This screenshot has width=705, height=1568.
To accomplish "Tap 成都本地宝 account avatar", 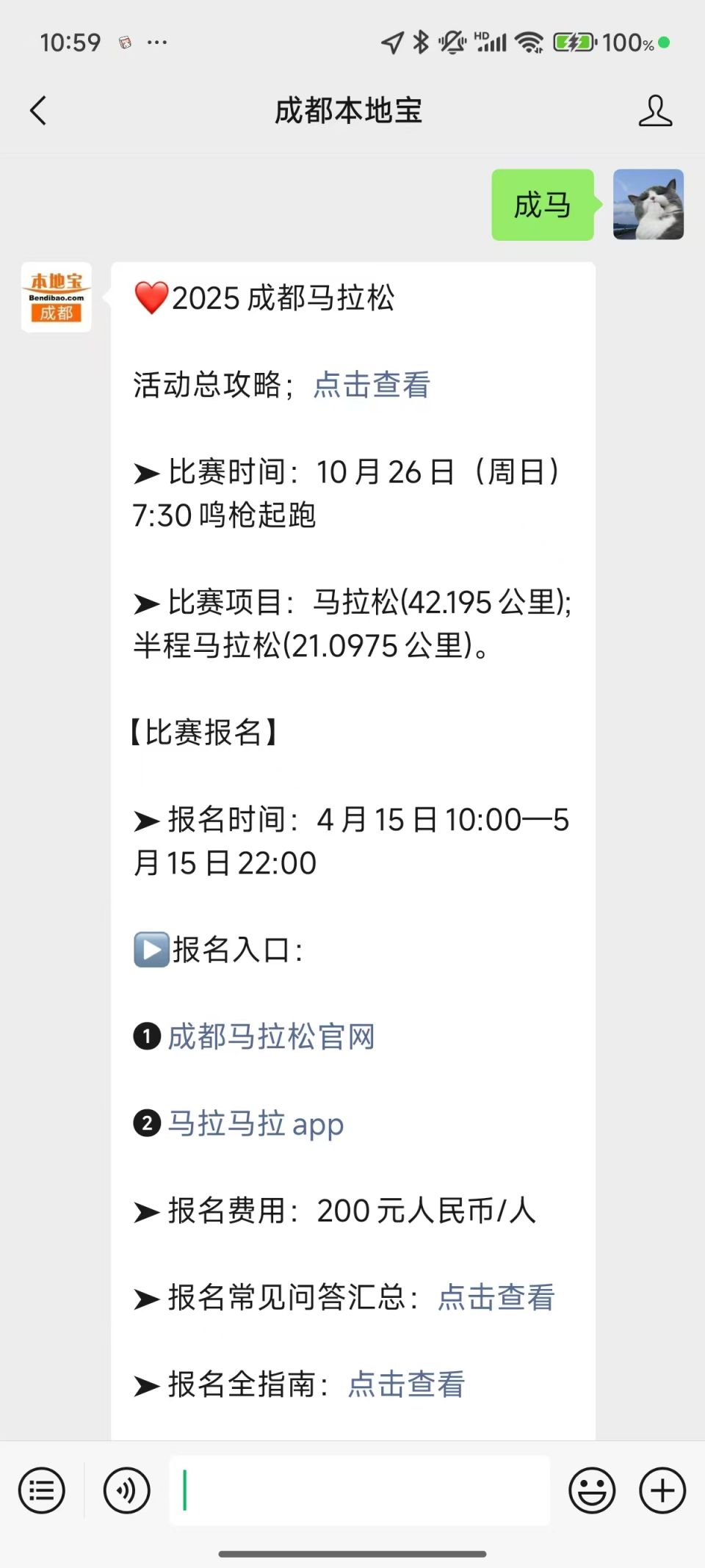I will [x=57, y=297].
